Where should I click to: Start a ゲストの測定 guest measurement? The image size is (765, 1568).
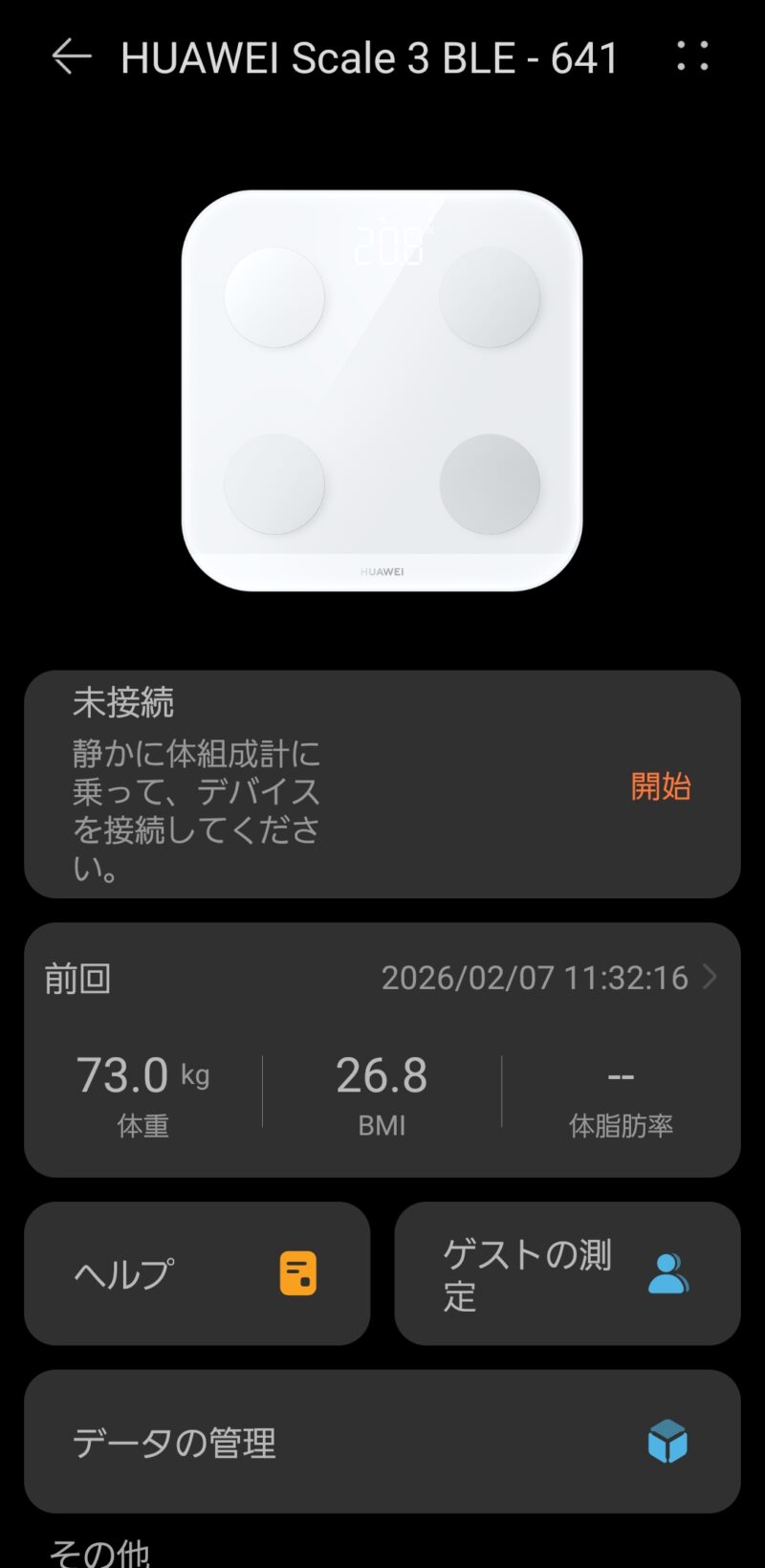567,1273
